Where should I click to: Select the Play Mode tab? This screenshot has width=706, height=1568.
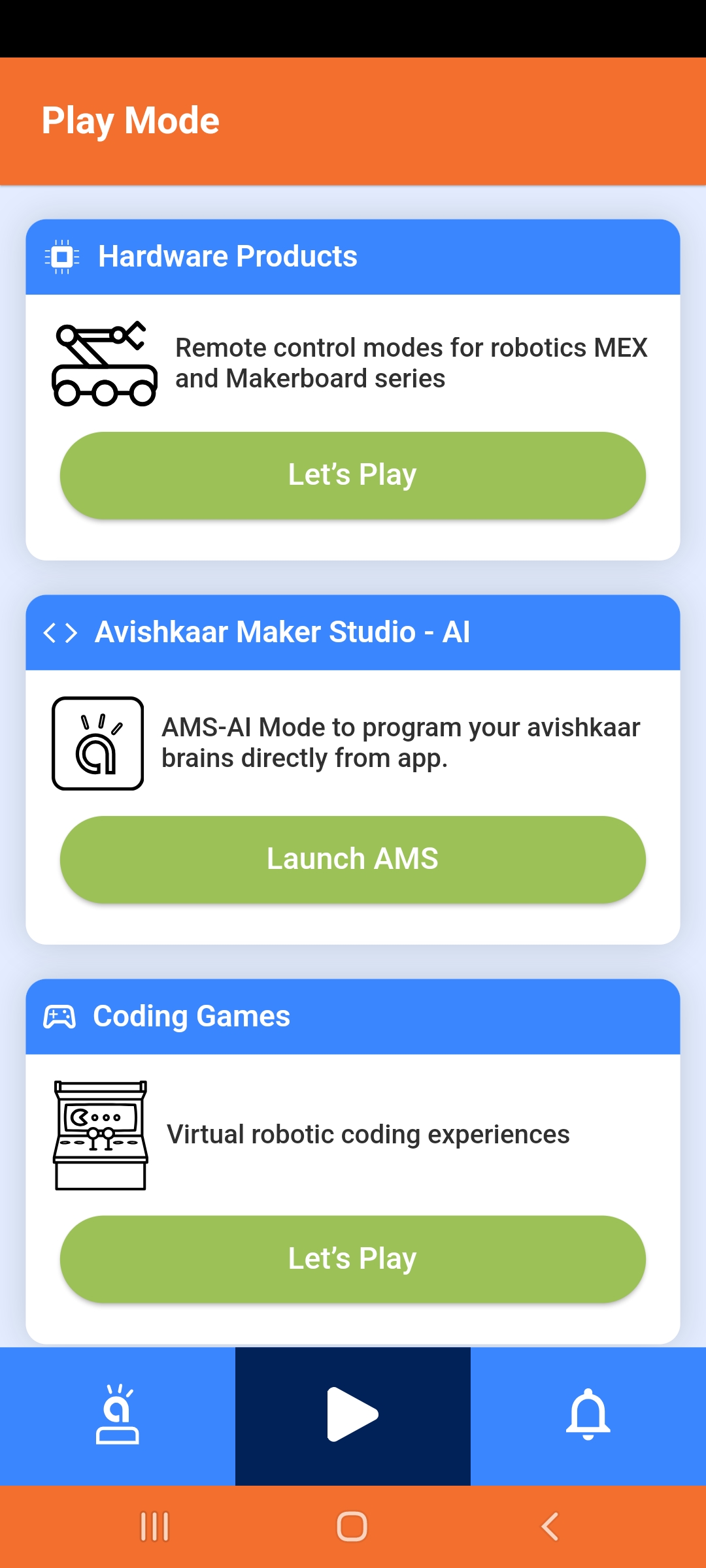pyautogui.click(x=352, y=1415)
